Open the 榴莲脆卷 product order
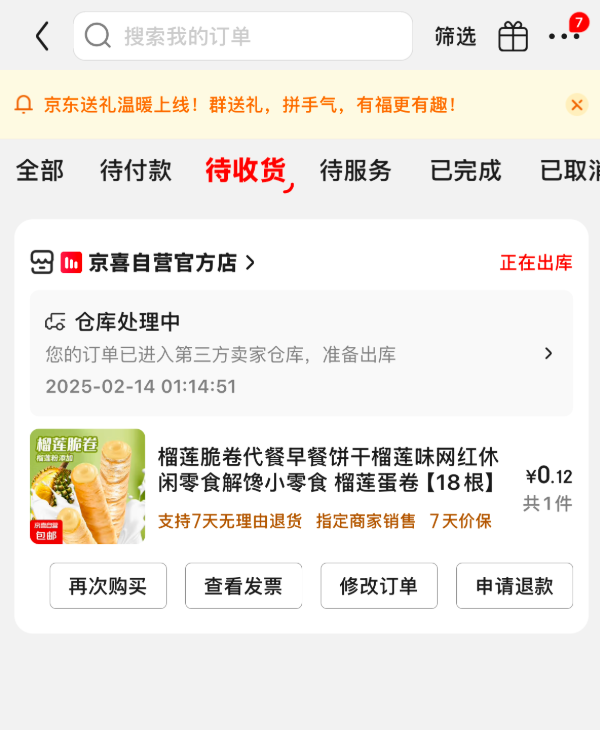 (327, 470)
